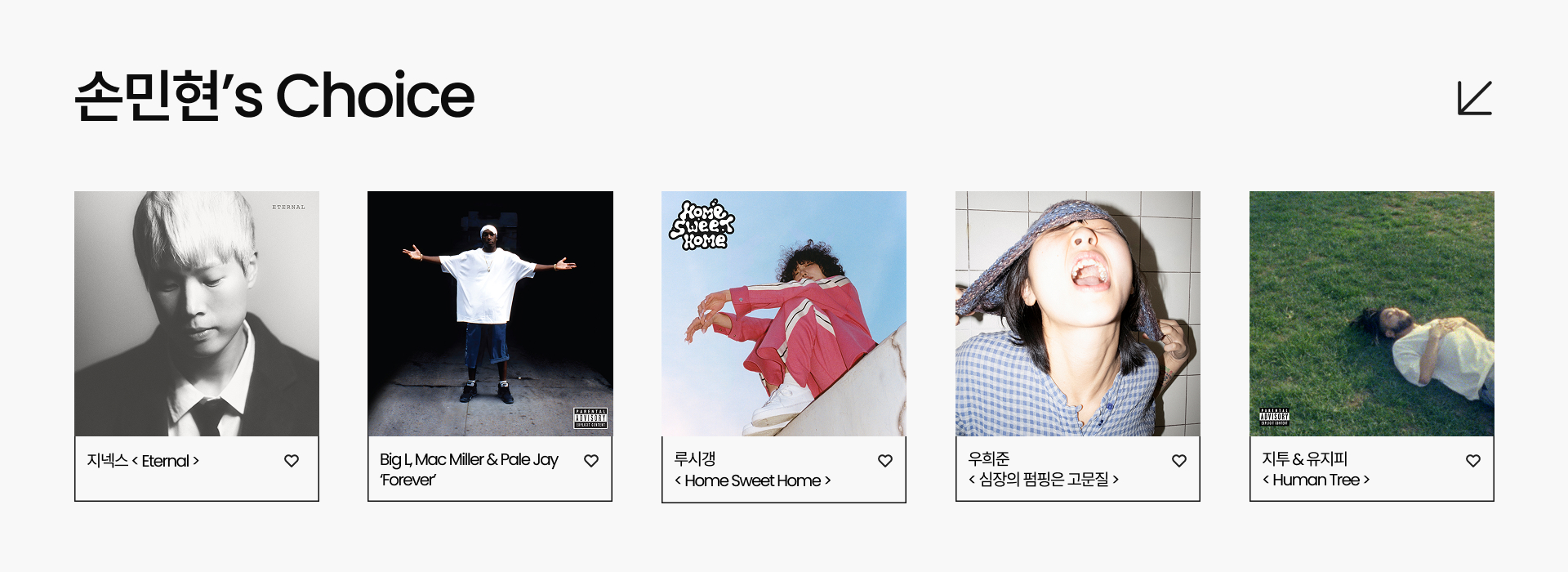The height and width of the screenshot is (572, 1568).
Task: Open 지투 & 유지피 Human Tree card
Action: (x=1372, y=314)
